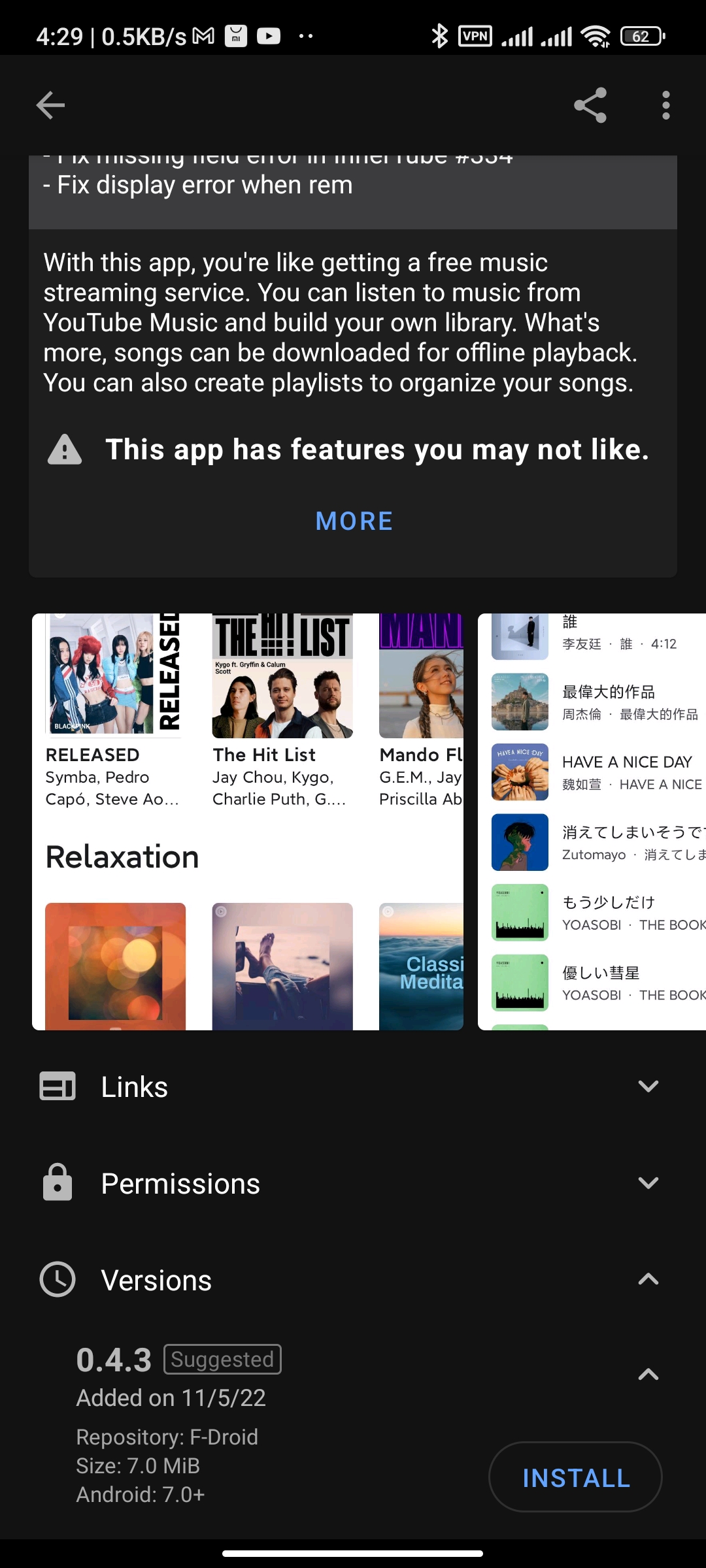Collapse the Versions section
Viewport: 706px width, 1568px height.
click(x=353, y=1280)
